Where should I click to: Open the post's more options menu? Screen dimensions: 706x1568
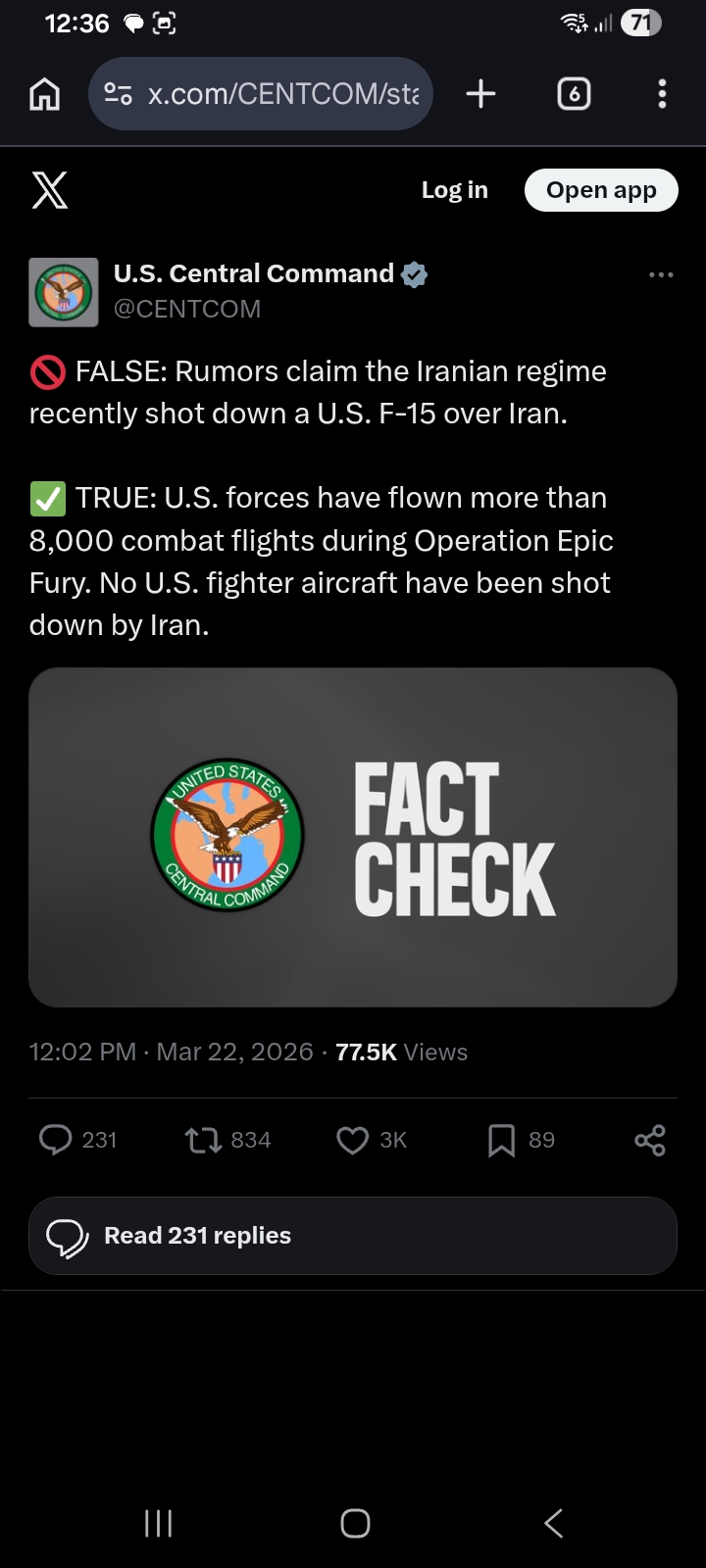661,275
